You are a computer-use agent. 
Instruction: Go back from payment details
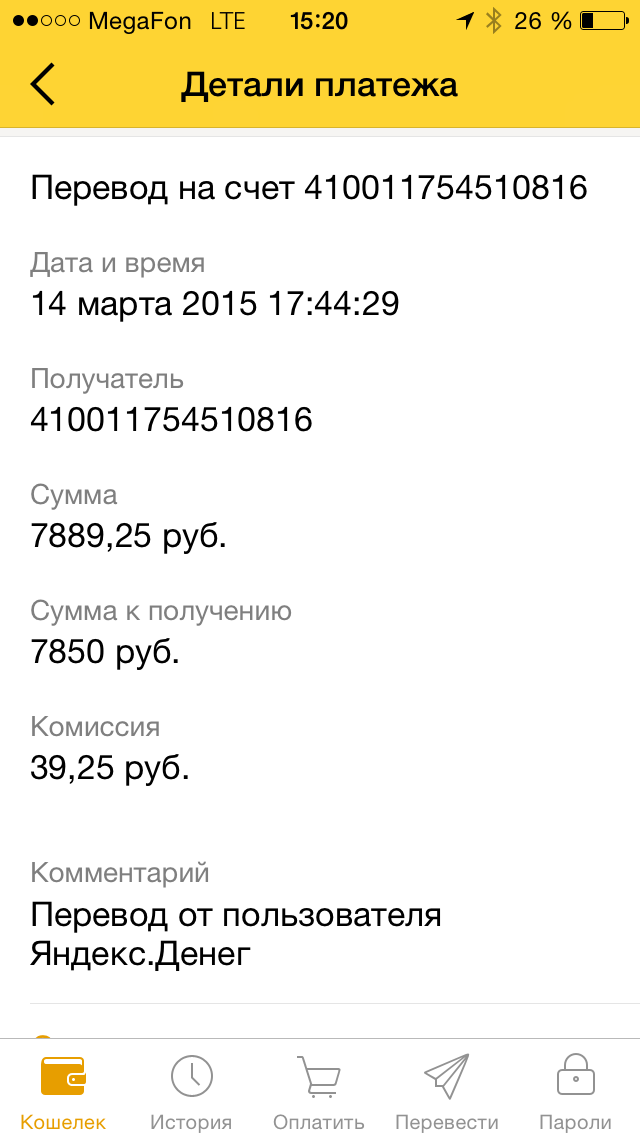click(43, 85)
